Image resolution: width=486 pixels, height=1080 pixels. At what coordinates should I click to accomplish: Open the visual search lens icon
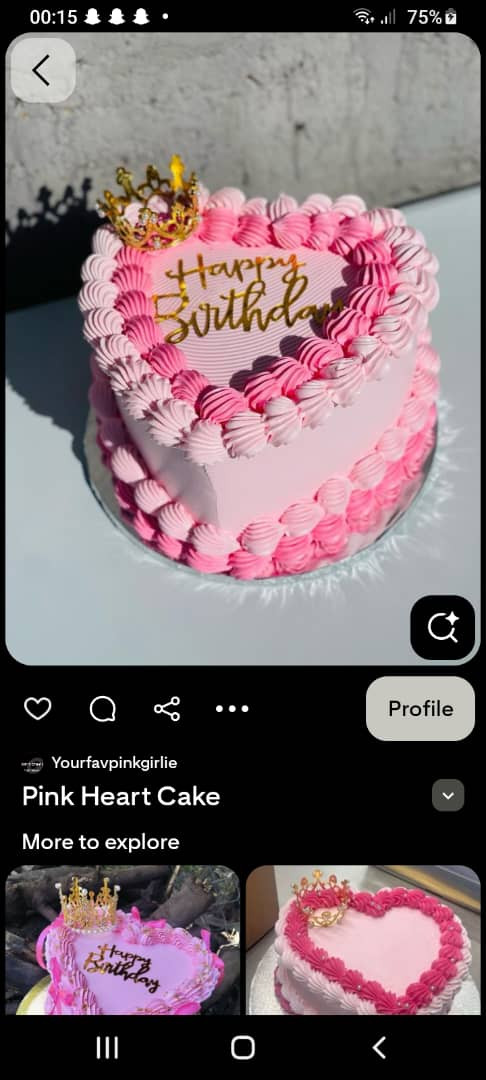click(443, 627)
